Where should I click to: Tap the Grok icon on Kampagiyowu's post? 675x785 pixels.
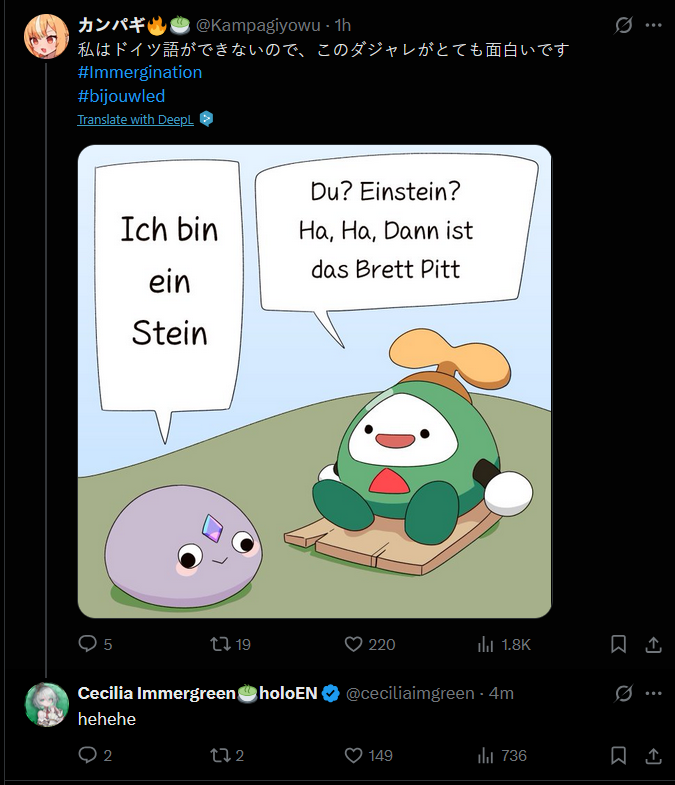click(623, 24)
